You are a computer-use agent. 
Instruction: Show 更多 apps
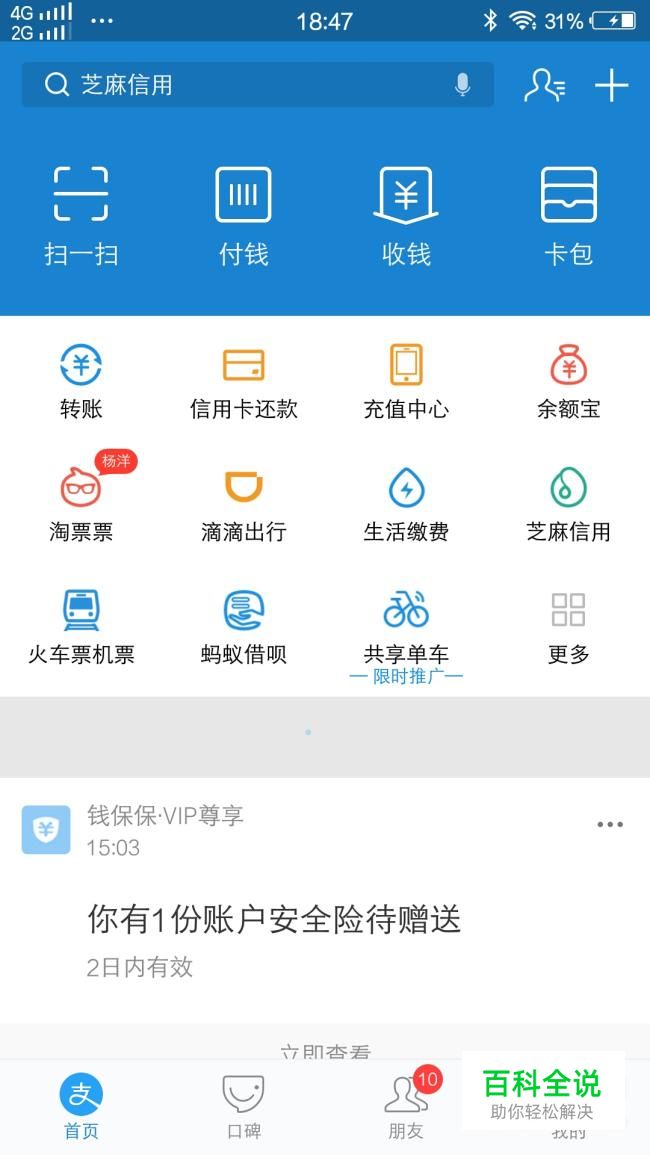pos(568,627)
